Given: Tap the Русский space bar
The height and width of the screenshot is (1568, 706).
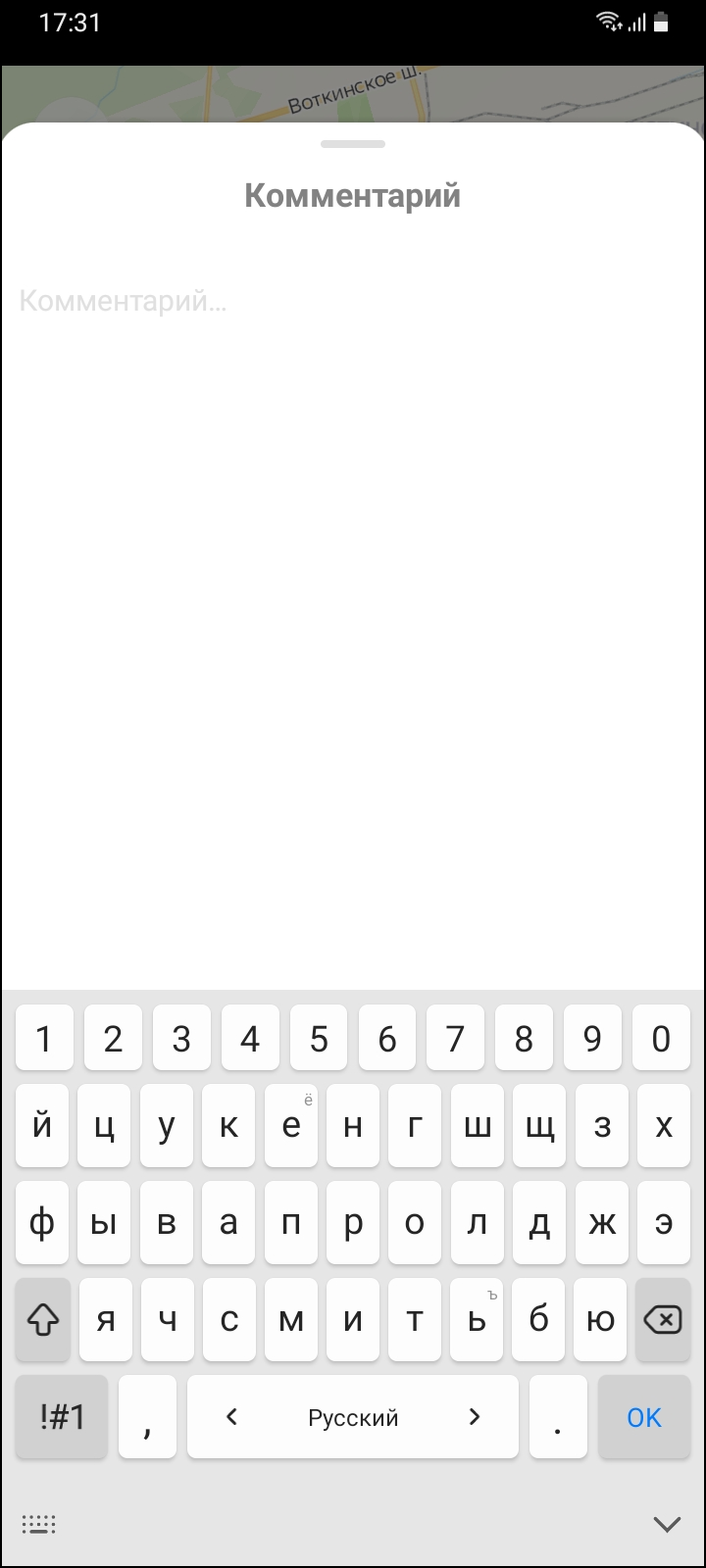Looking at the screenshot, I should [x=353, y=1417].
